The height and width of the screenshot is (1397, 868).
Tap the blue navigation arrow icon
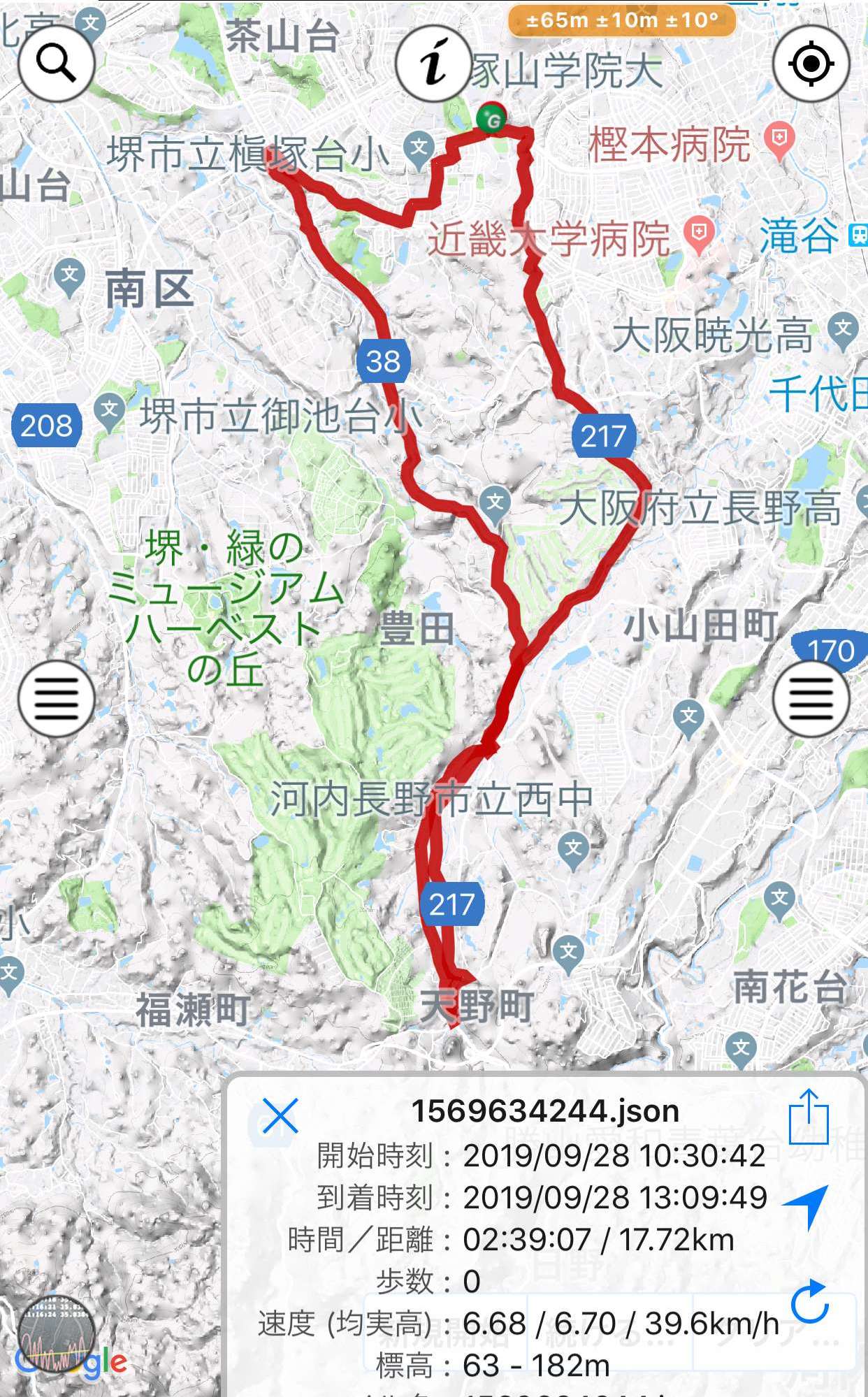[x=807, y=1206]
